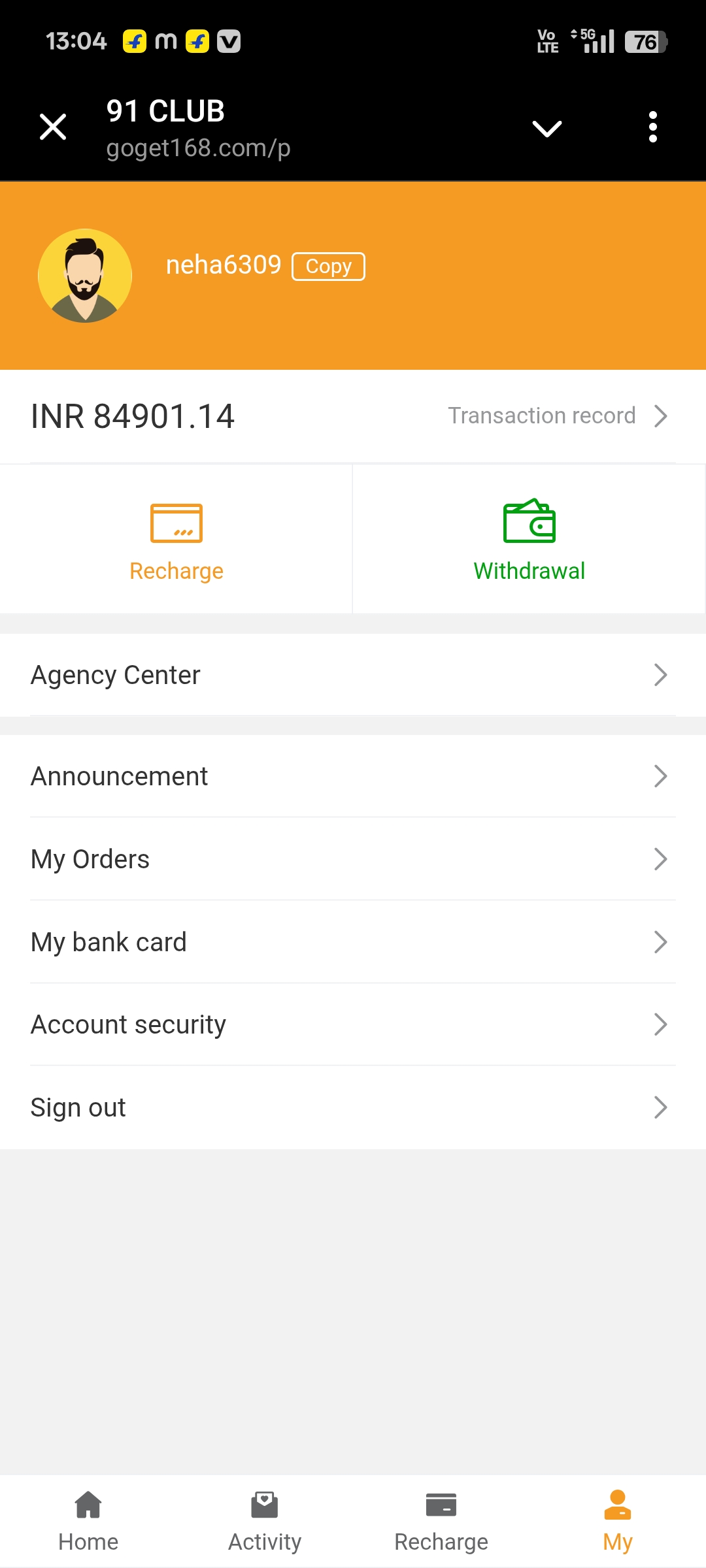The height and width of the screenshot is (1568, 706).
Task: Open the browser overflow menu
Action: 652,127
